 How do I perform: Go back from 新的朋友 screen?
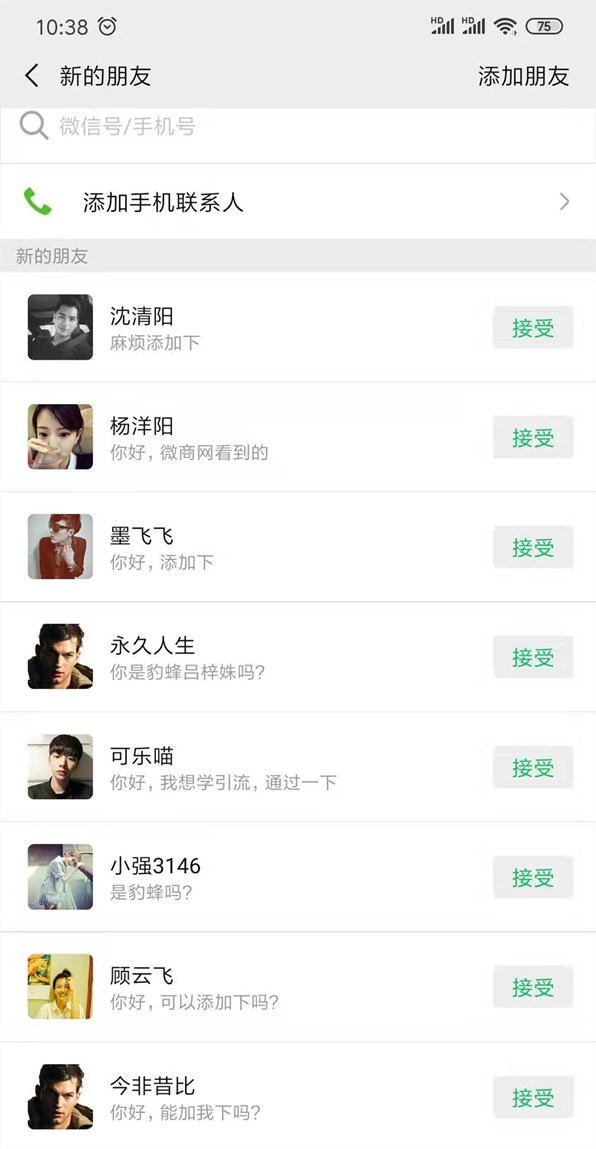point(32,75)
